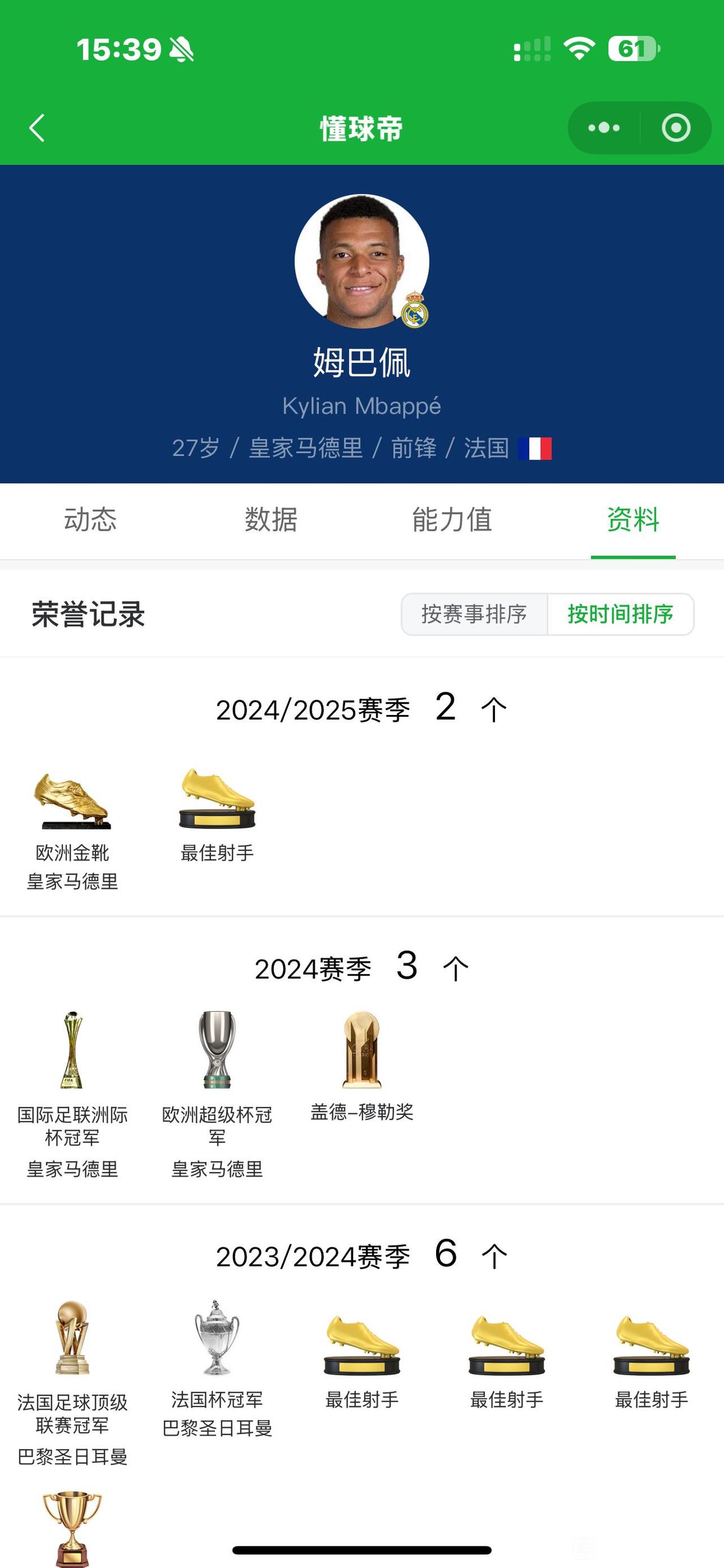Tap the France flag next to 法国
The image size is (724, 1568).
[535, 449]
